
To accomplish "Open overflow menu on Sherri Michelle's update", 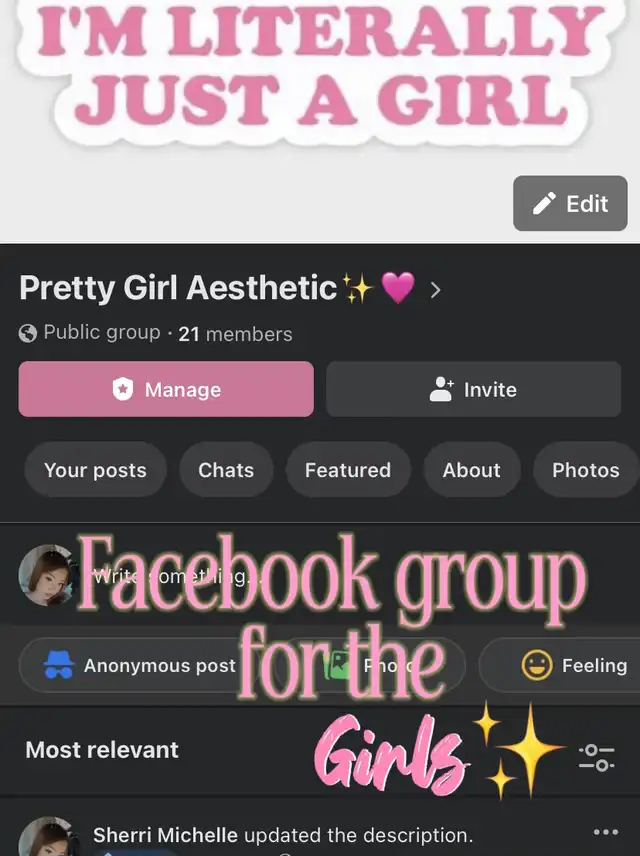I will pos(605,833).
